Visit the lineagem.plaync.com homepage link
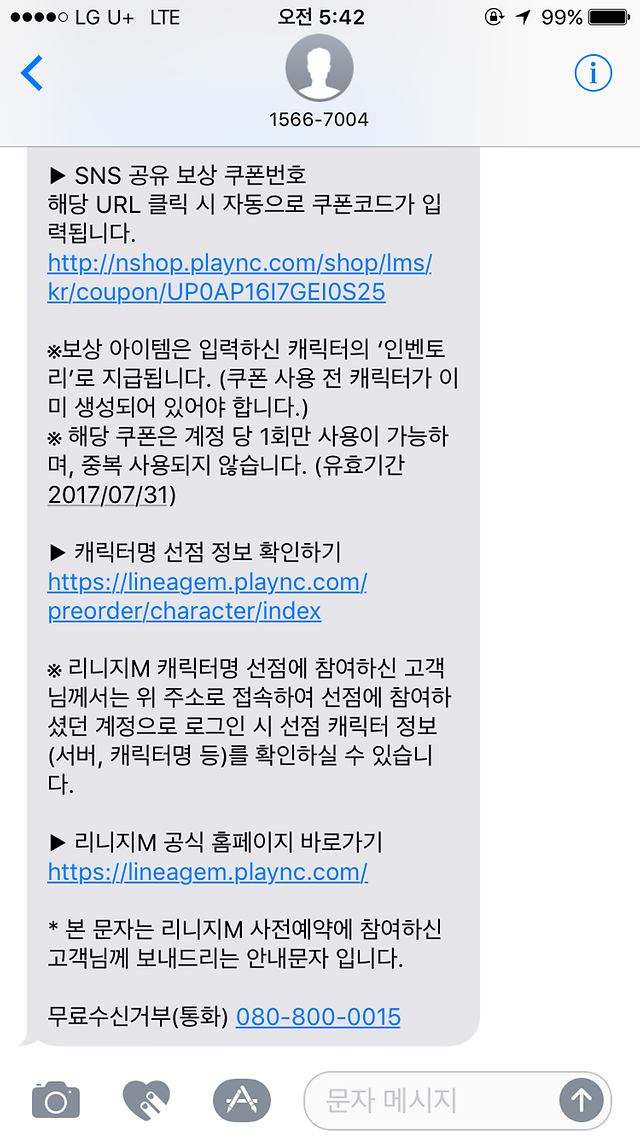640x1138 pixels. [x=207, y=872]
